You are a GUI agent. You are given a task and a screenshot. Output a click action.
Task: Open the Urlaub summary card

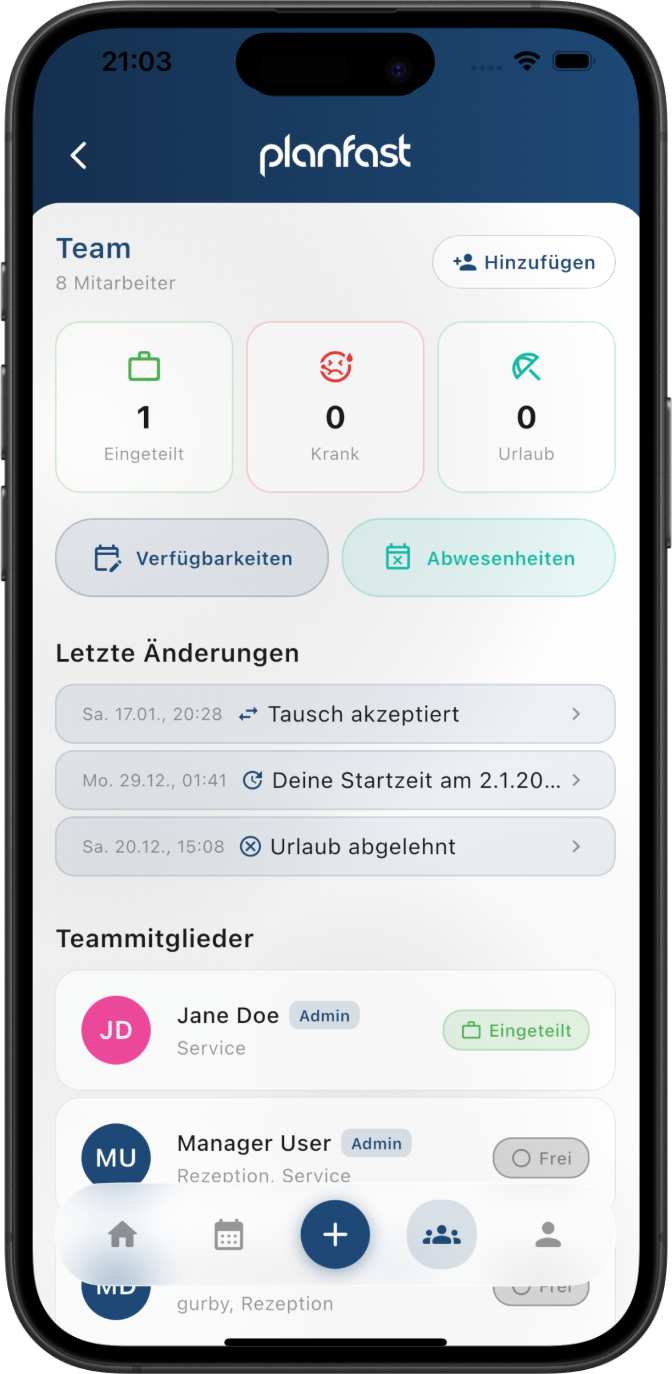(x=526, y=407)
